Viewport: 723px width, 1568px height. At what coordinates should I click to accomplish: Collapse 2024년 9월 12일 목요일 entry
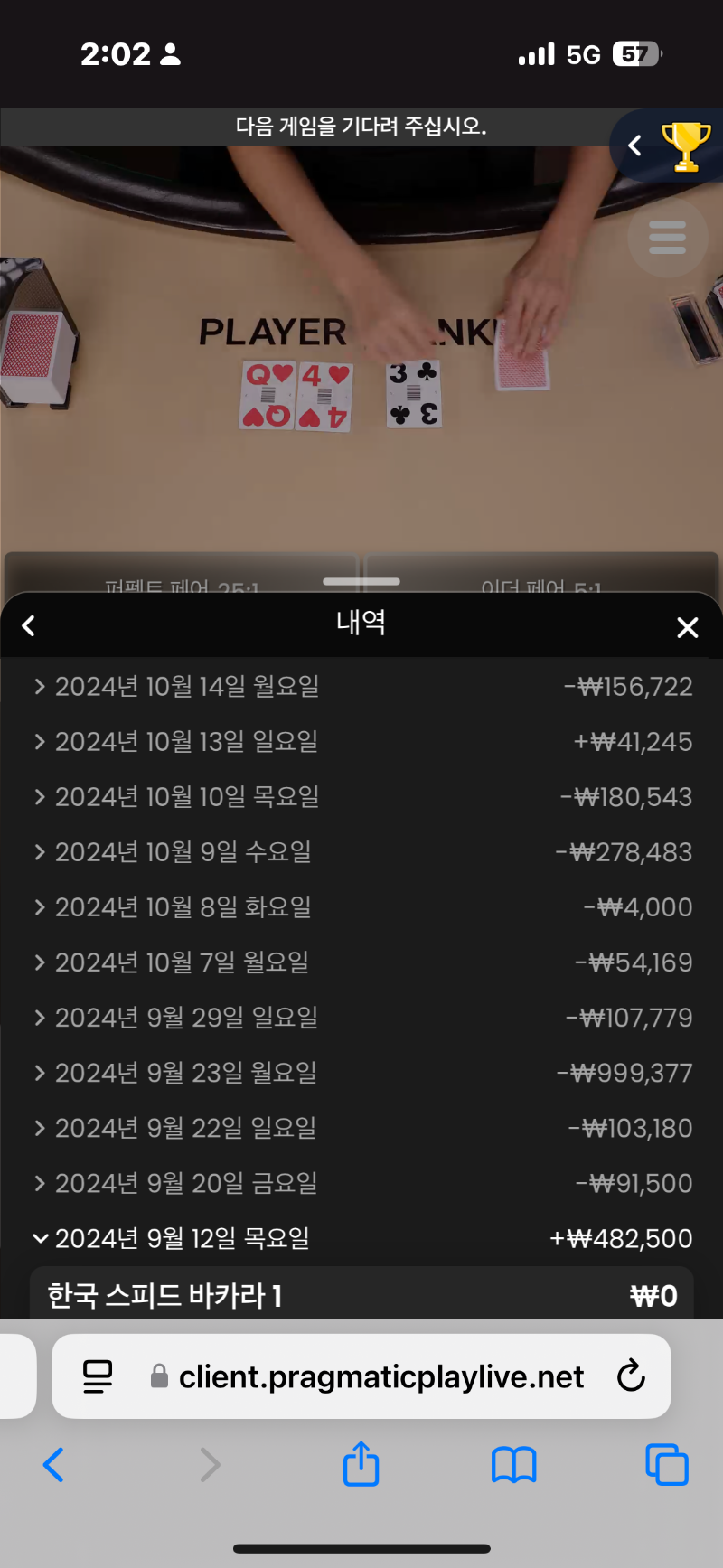(361, 1238)
